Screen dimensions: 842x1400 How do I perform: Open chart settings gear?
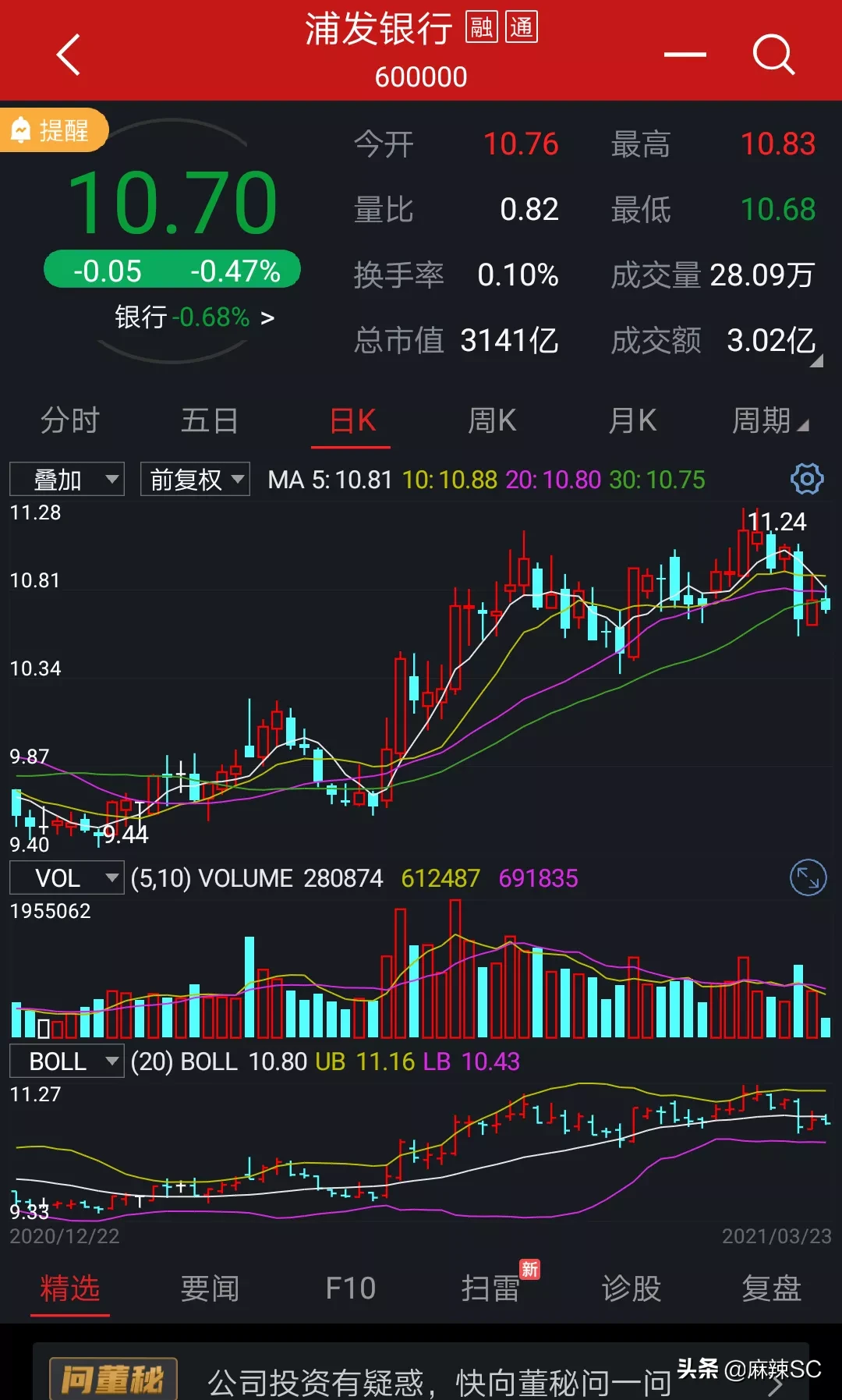[x=807, y=478]
